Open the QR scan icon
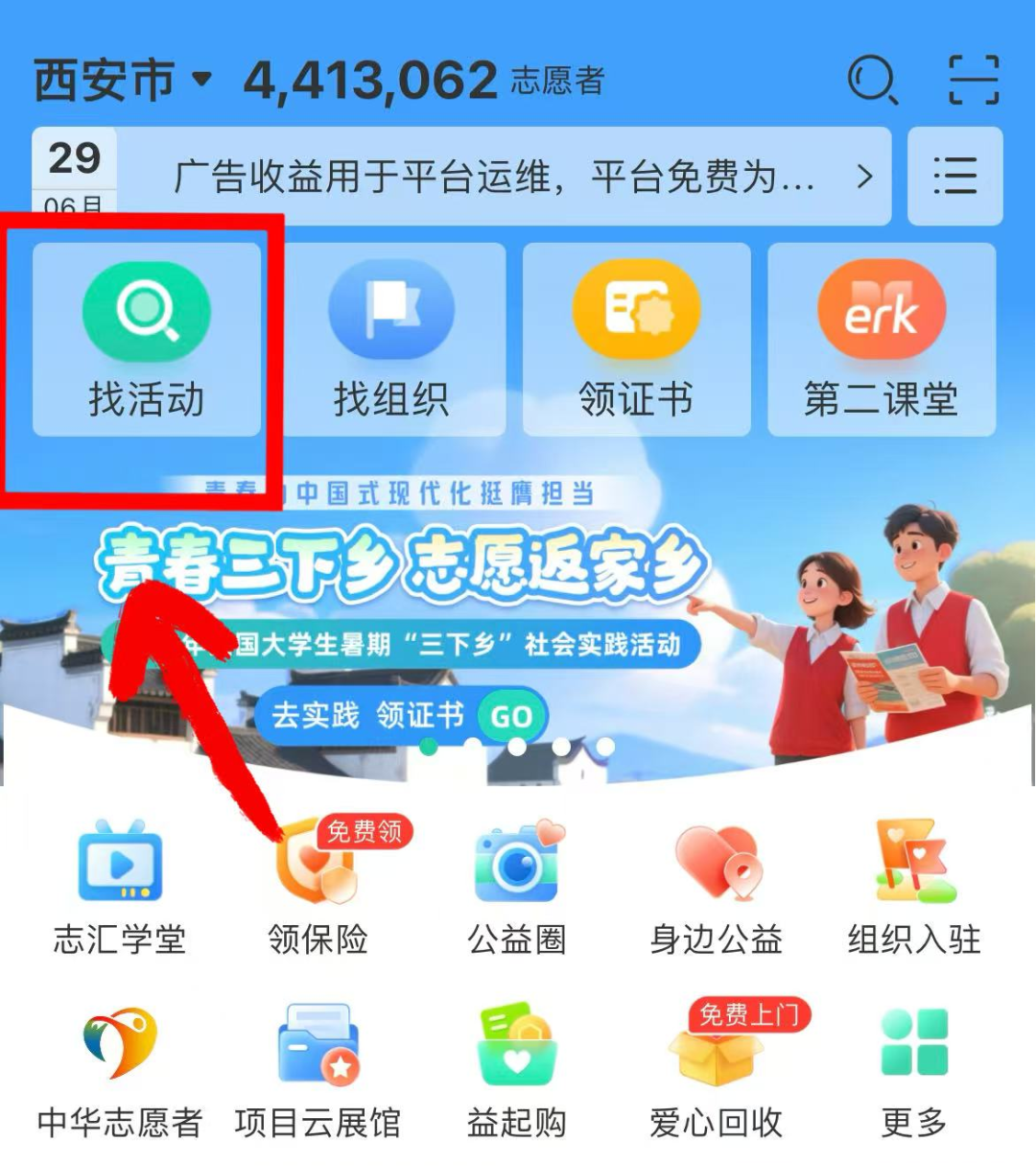This screenshot has width=1036, height=1166. pos(974,80)
